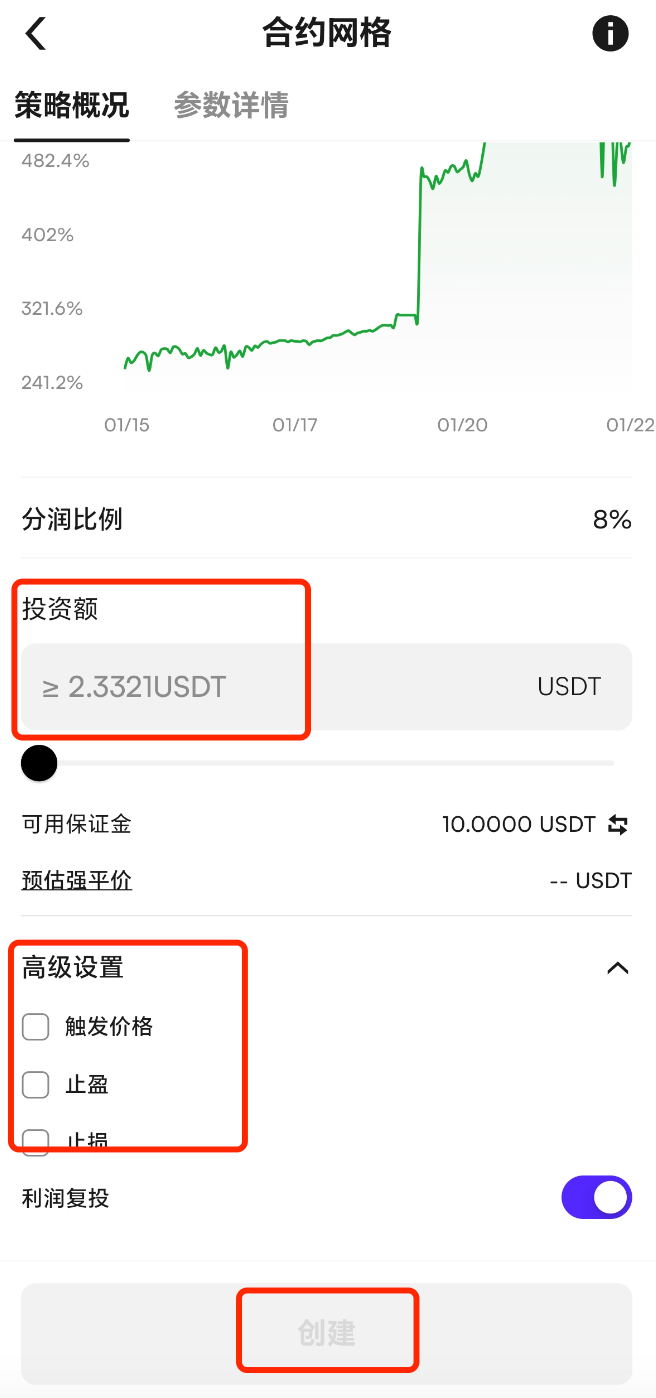
Task: Switch to the 参数详情 tab
Action: pyautogui.click(x=231, y=105)
